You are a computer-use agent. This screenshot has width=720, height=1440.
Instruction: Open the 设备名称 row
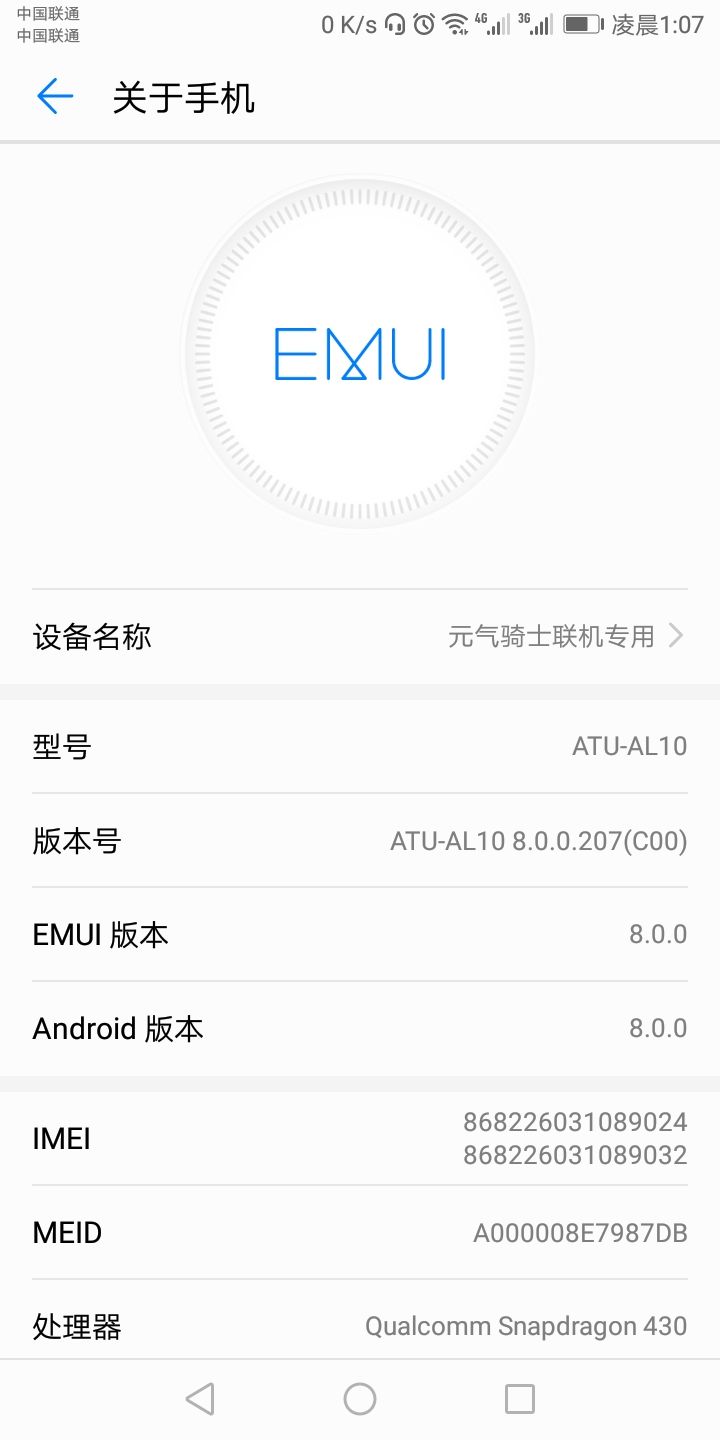tap(360, 636)
